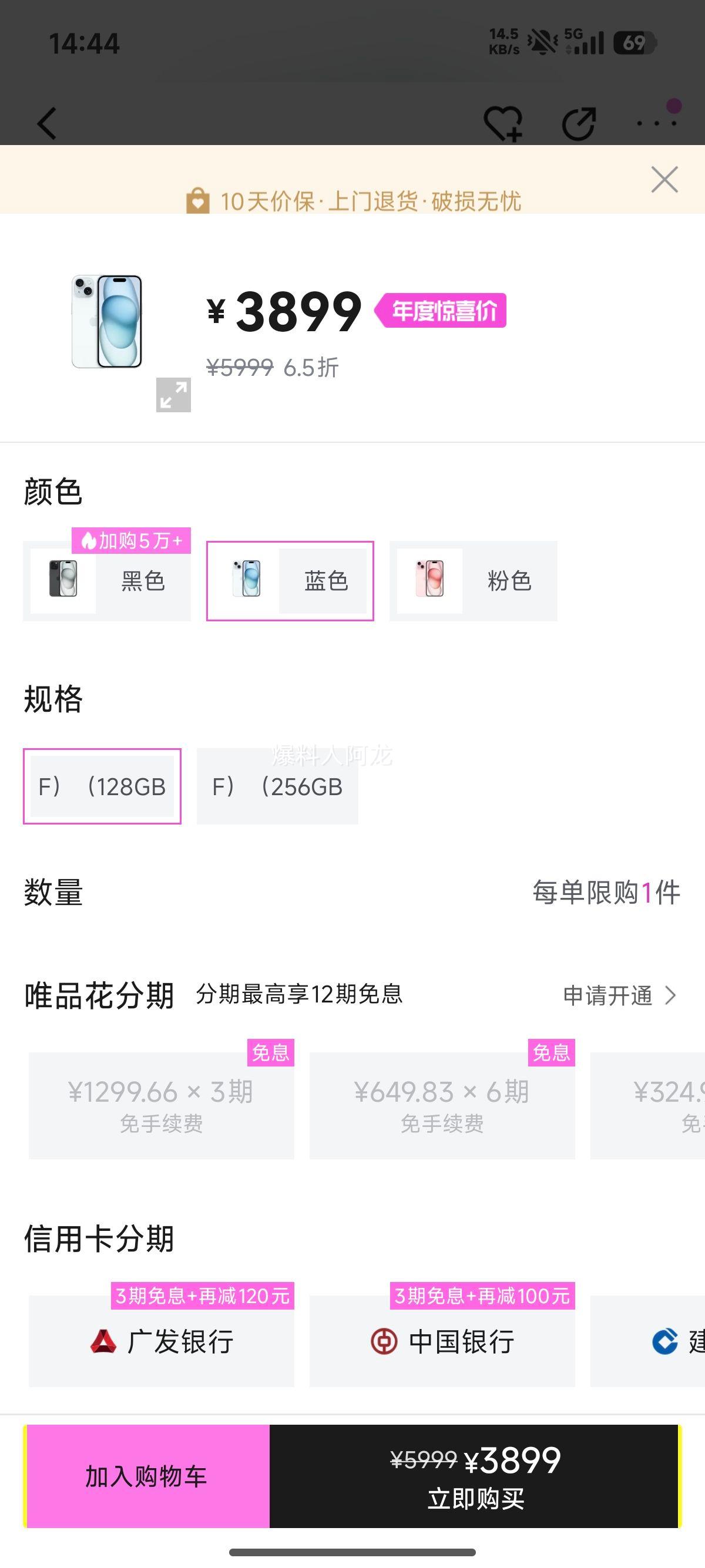
Task: Select the 黑色 color option
Action: pos(107,582)
